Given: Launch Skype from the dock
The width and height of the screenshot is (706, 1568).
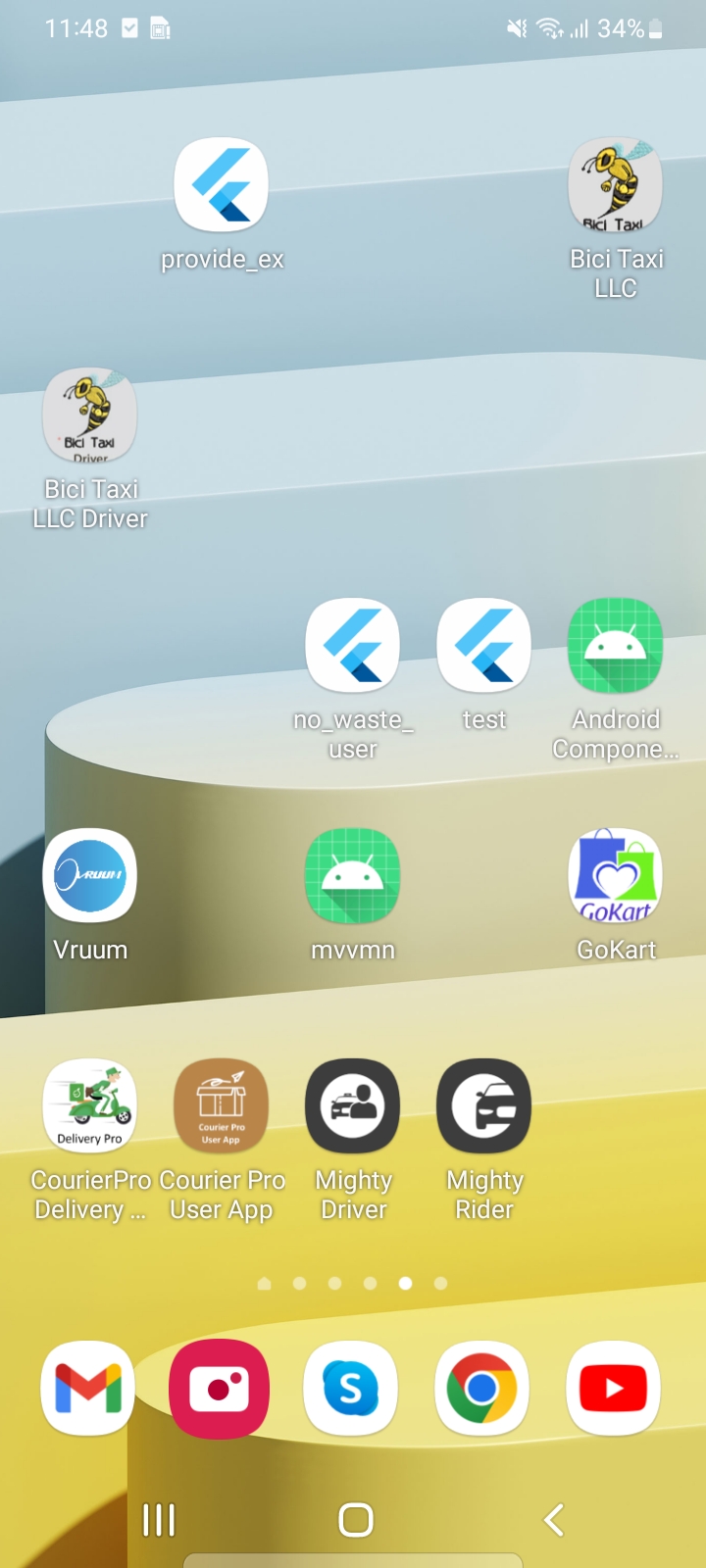Looking at the screenshot, I should (x=351, y=1389).
